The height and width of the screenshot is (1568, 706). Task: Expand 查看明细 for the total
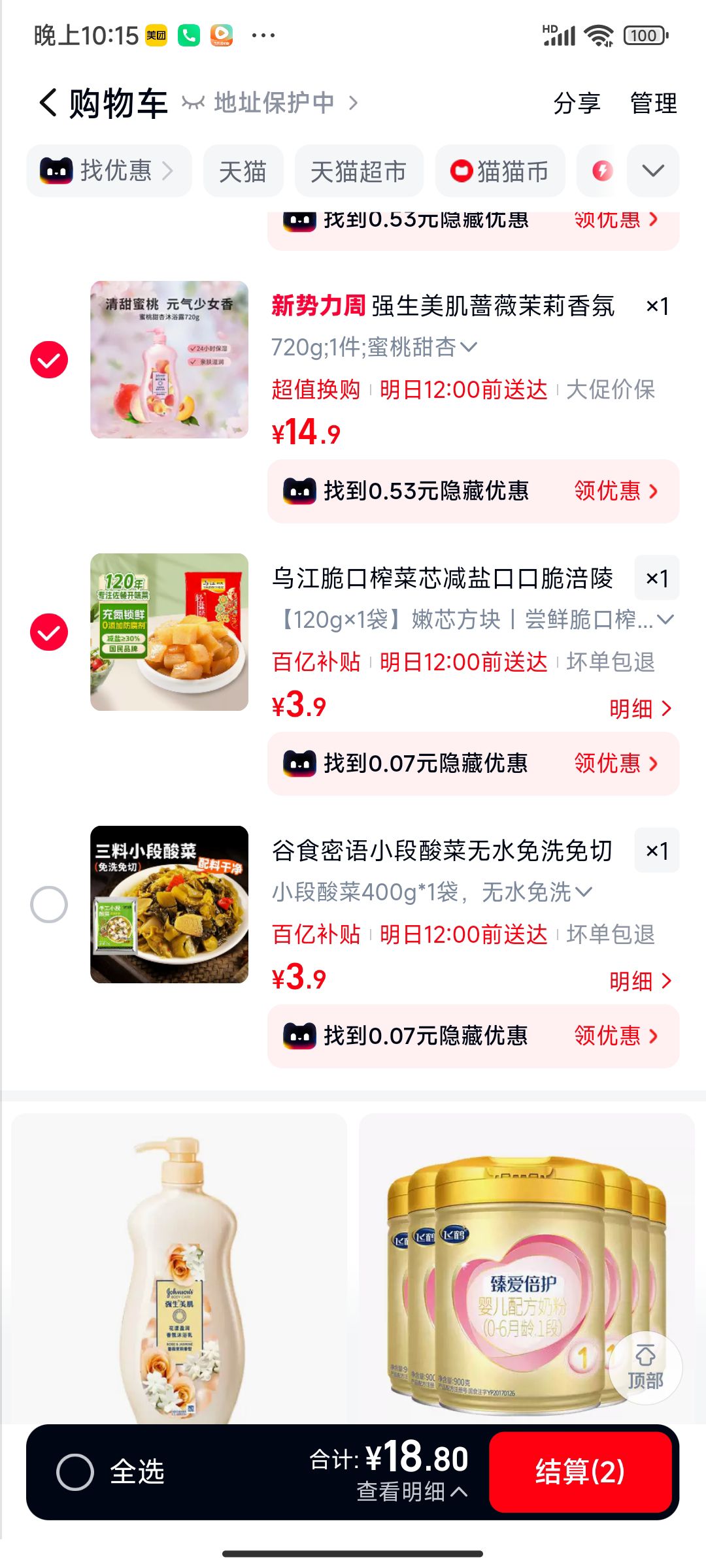(412, 1492)
